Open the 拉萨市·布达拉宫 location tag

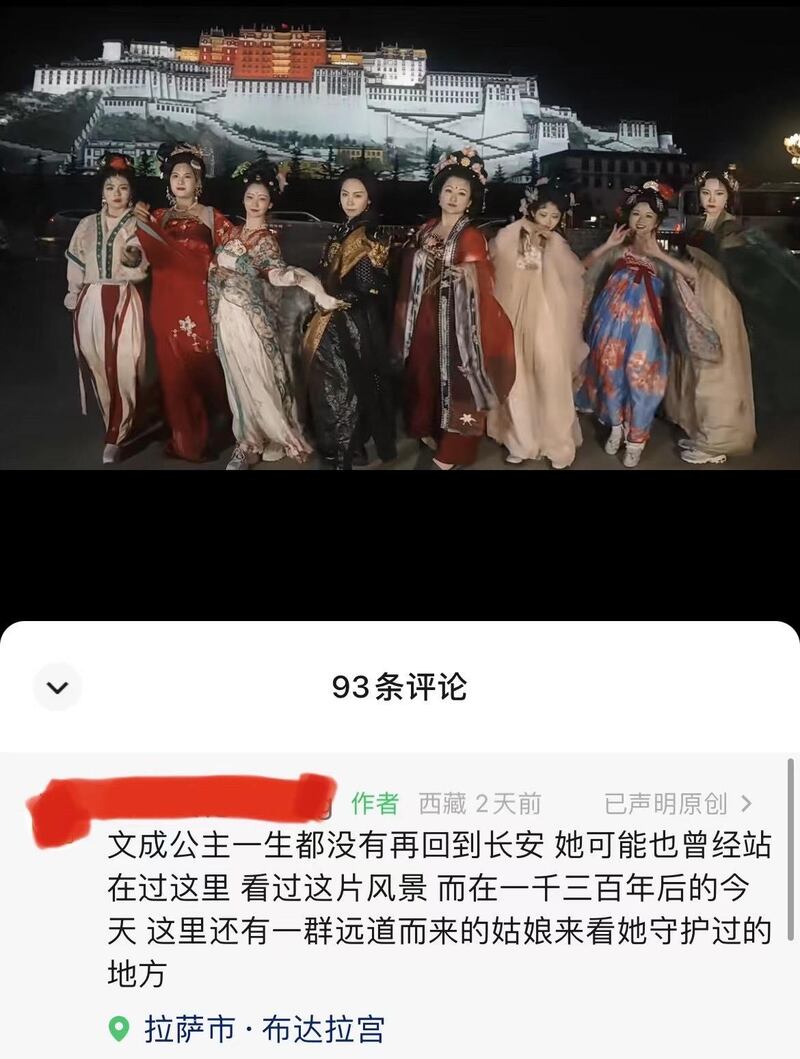coord(263,1029)
